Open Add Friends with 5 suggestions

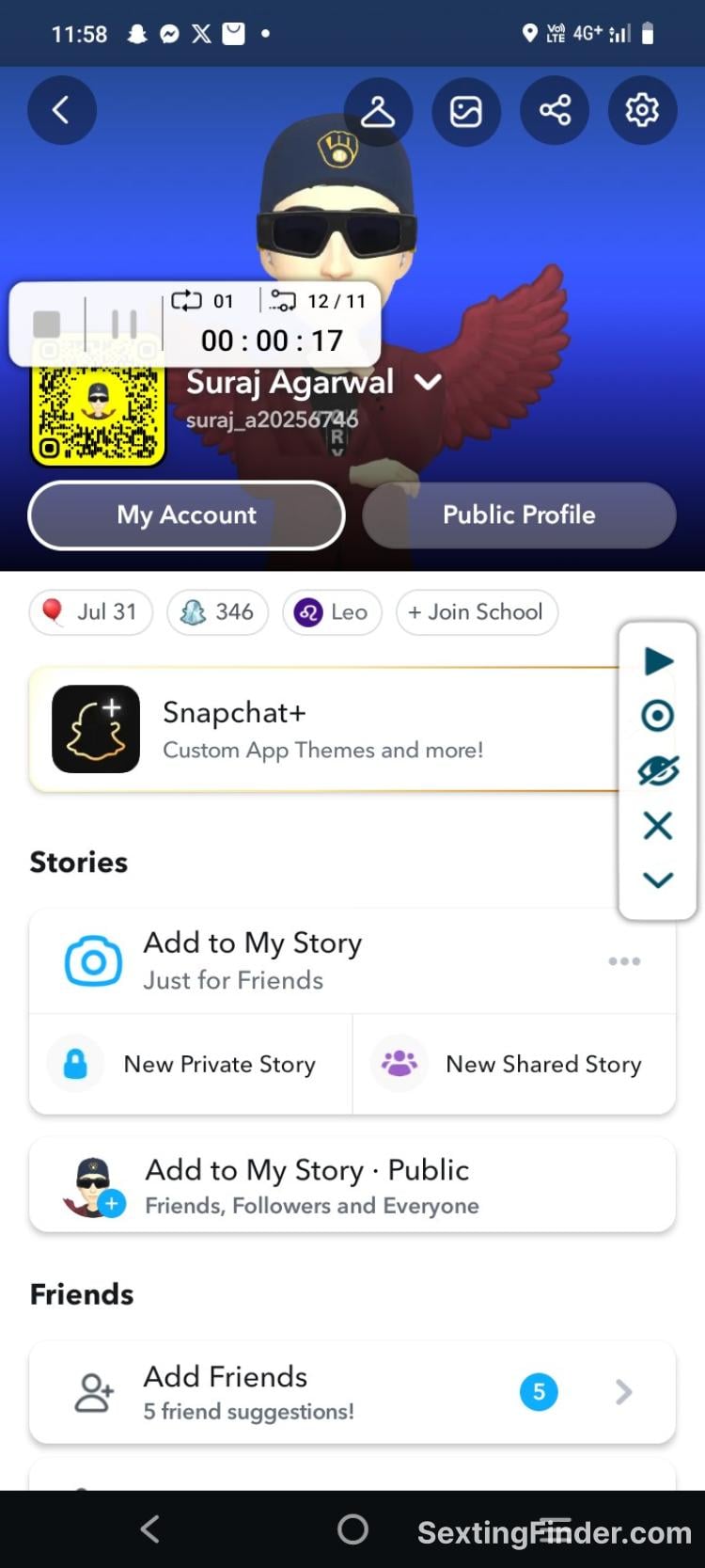point(352,1392)
